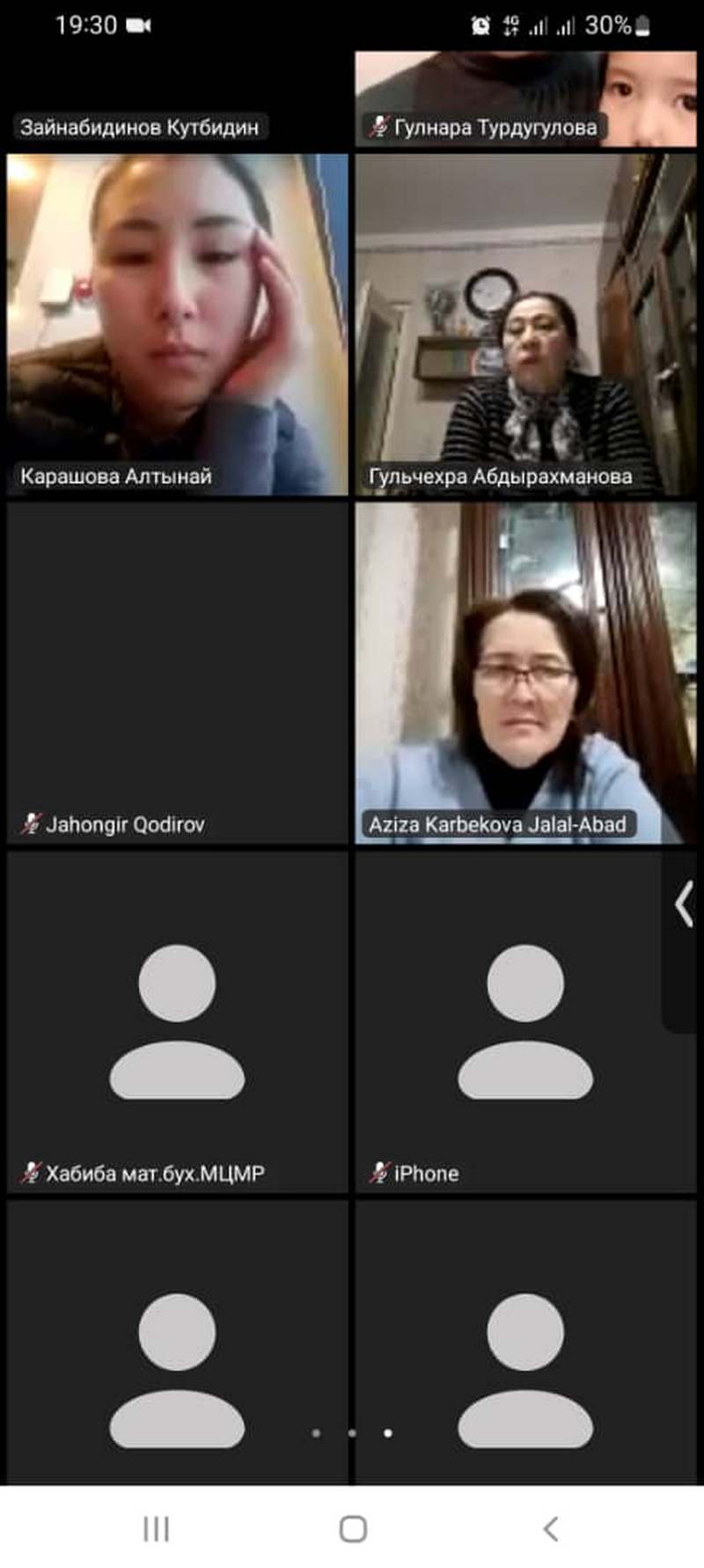Open Хабиба мат.бух.МЦМР participant tile

click(x=177, y=1021)
